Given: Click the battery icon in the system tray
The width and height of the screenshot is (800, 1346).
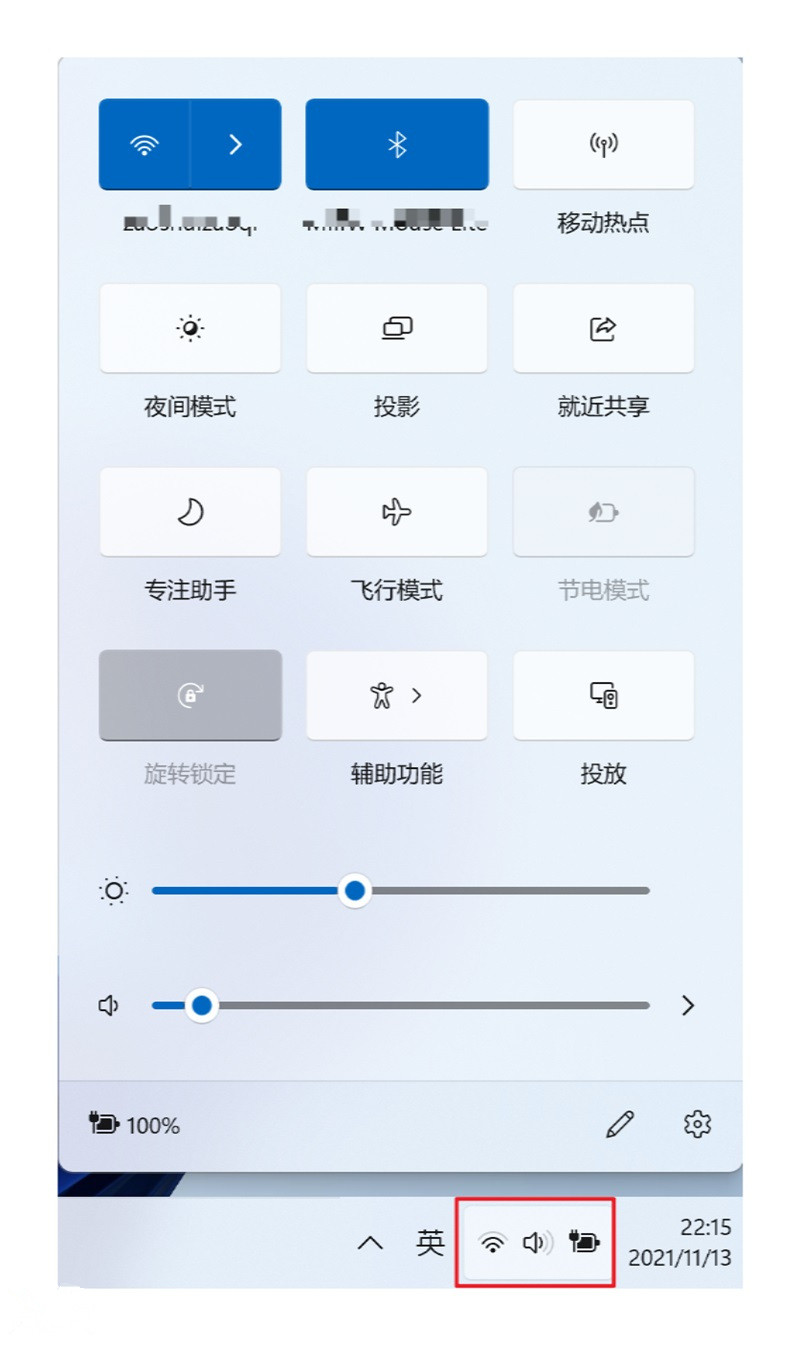Looking at the screenshot, I should [583, 1242].
